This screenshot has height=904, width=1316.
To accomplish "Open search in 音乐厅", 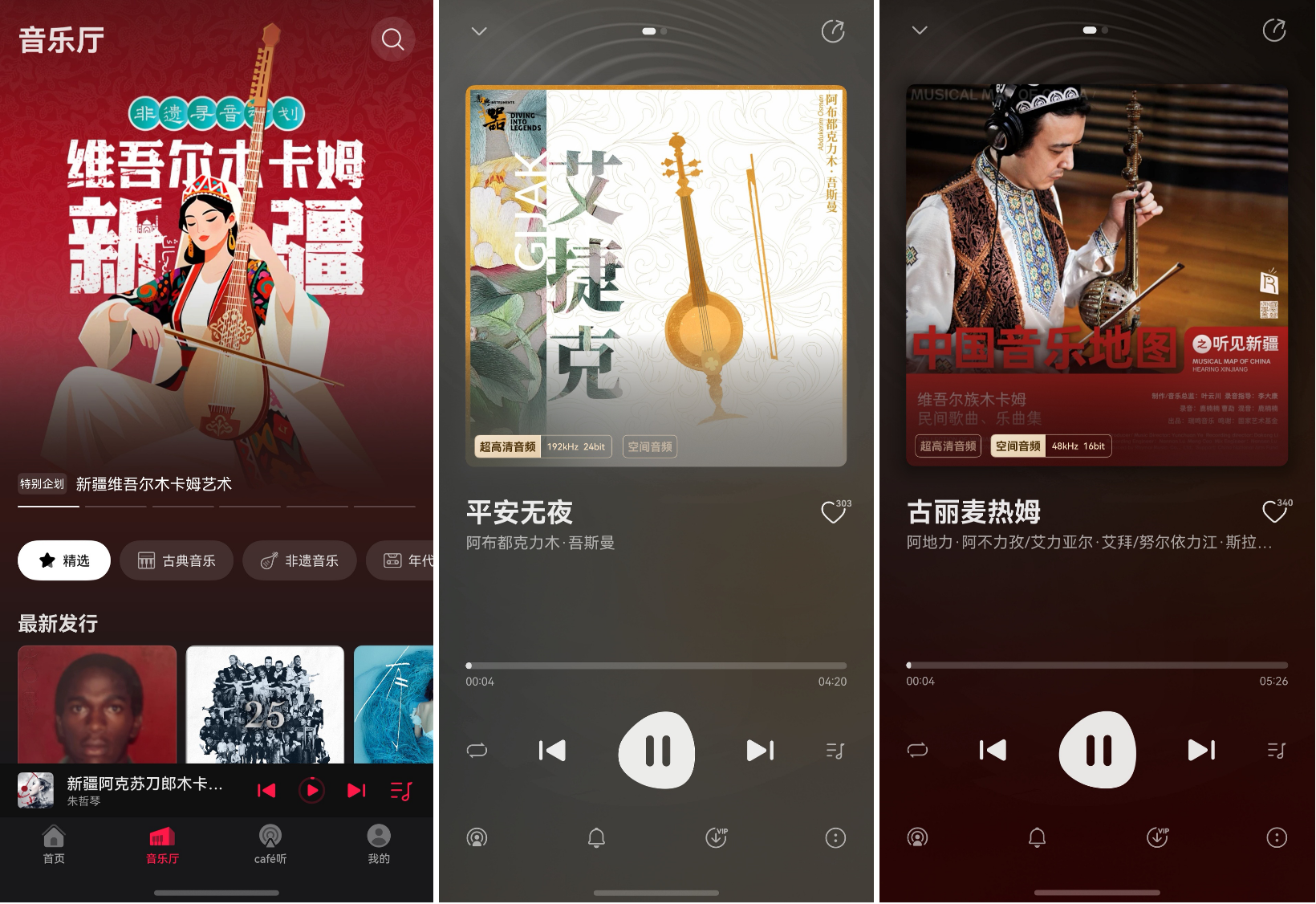I will 392,39.
